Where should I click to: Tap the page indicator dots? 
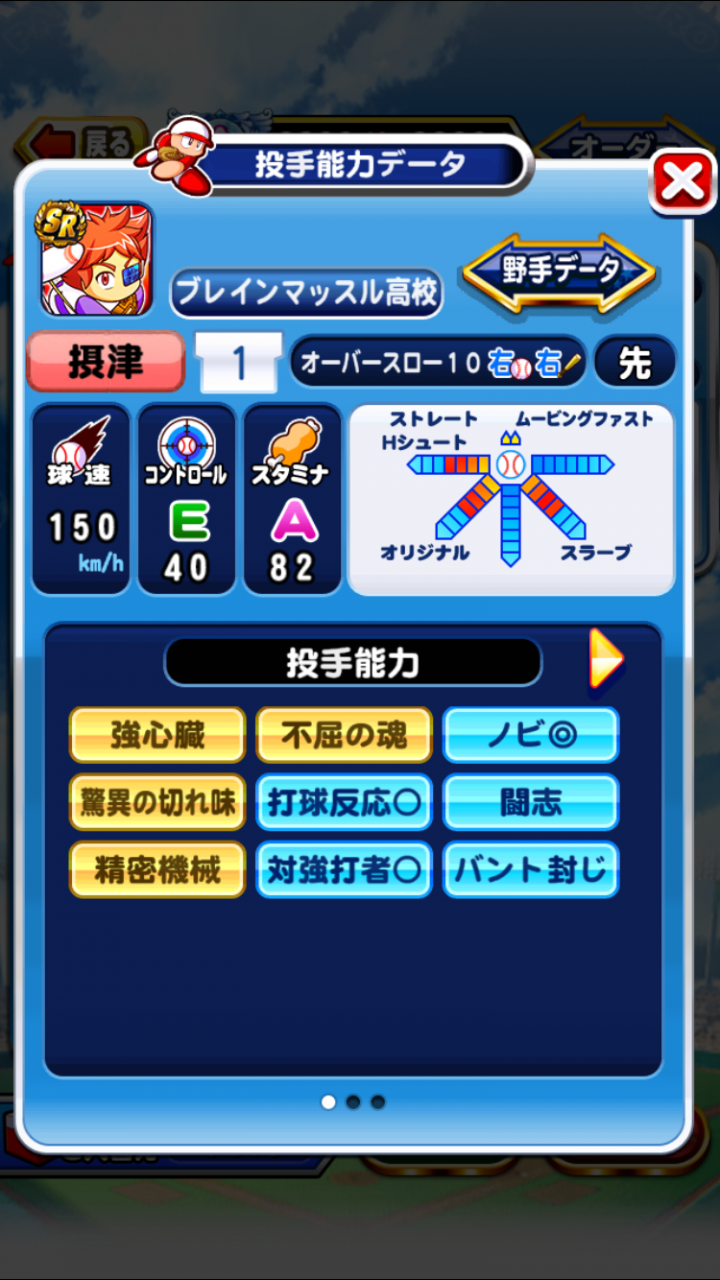(x=353, y=1102)
